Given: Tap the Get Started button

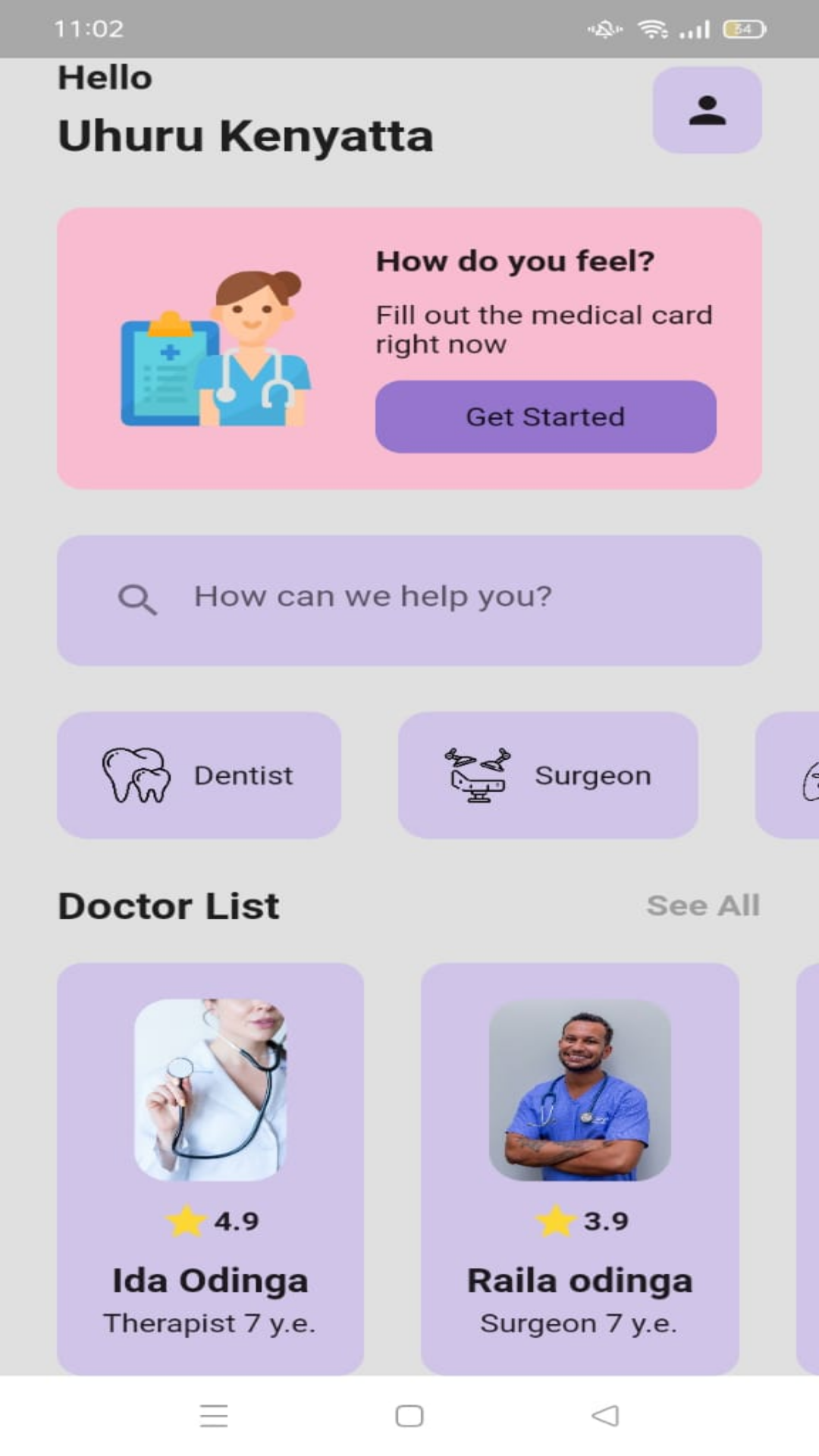Looking at the screenshot, I should (545, 417).
